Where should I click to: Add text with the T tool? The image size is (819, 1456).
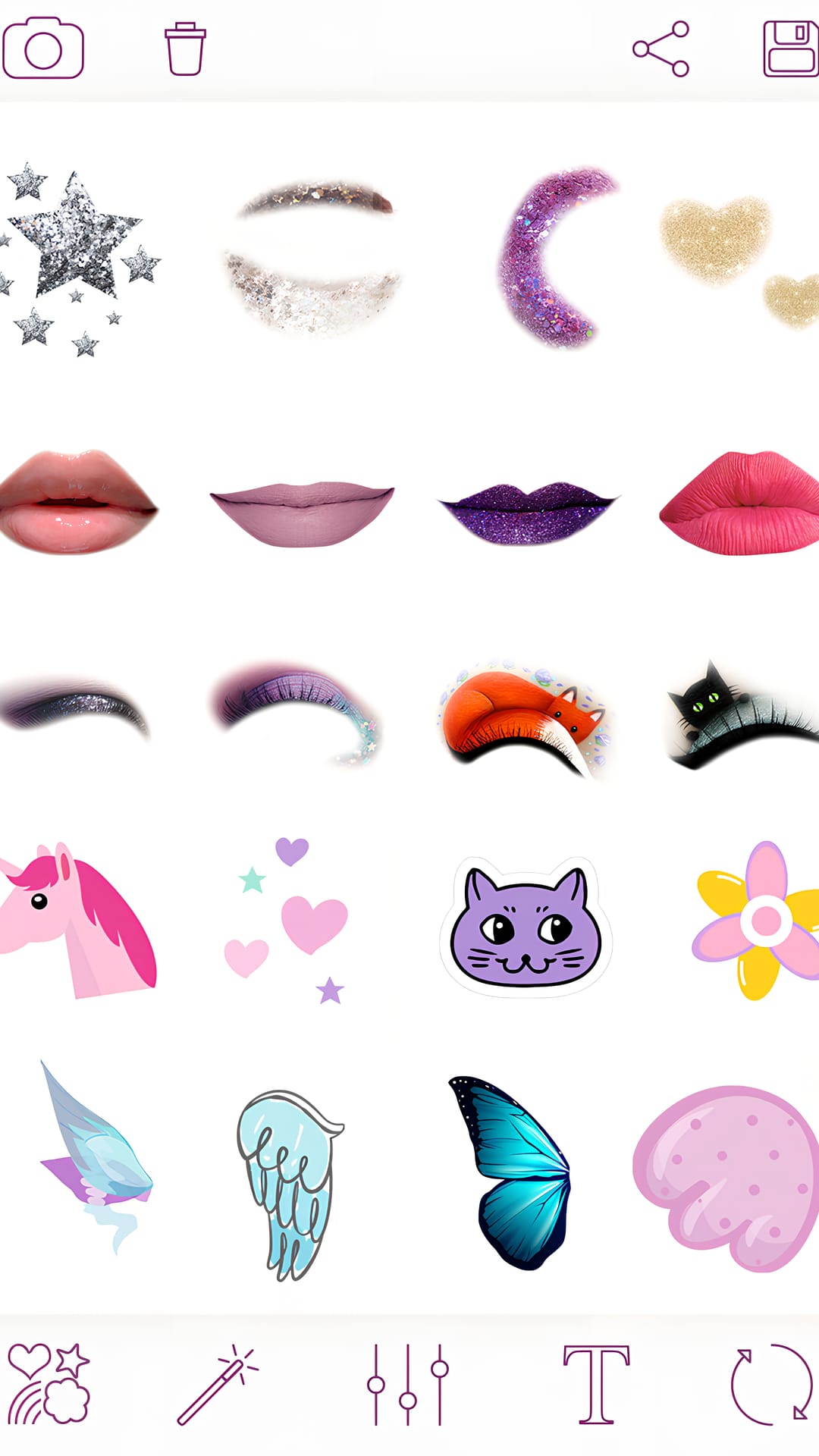pyautogui.click(x=596, y=1383)
